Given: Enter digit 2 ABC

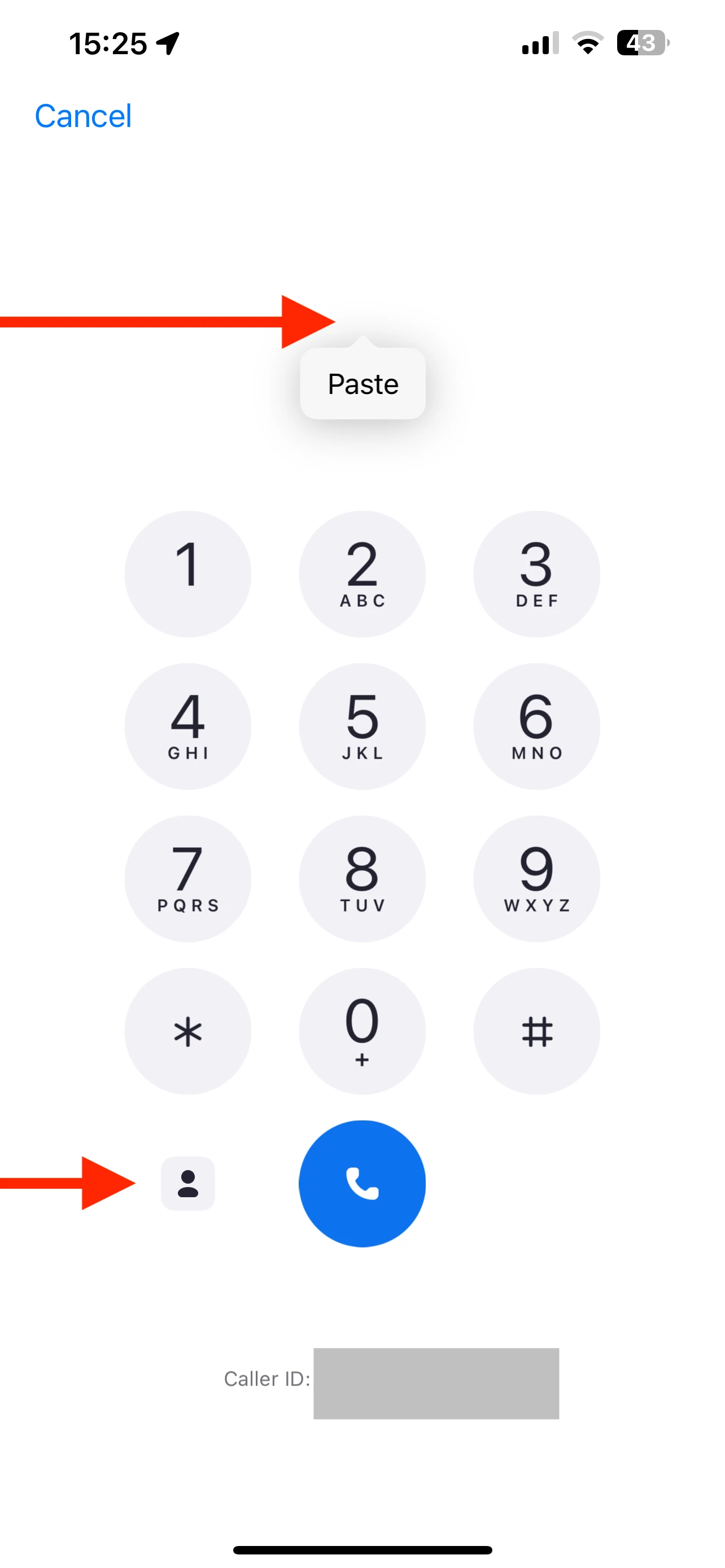Looking at the screenshot, I should point(362,574).
